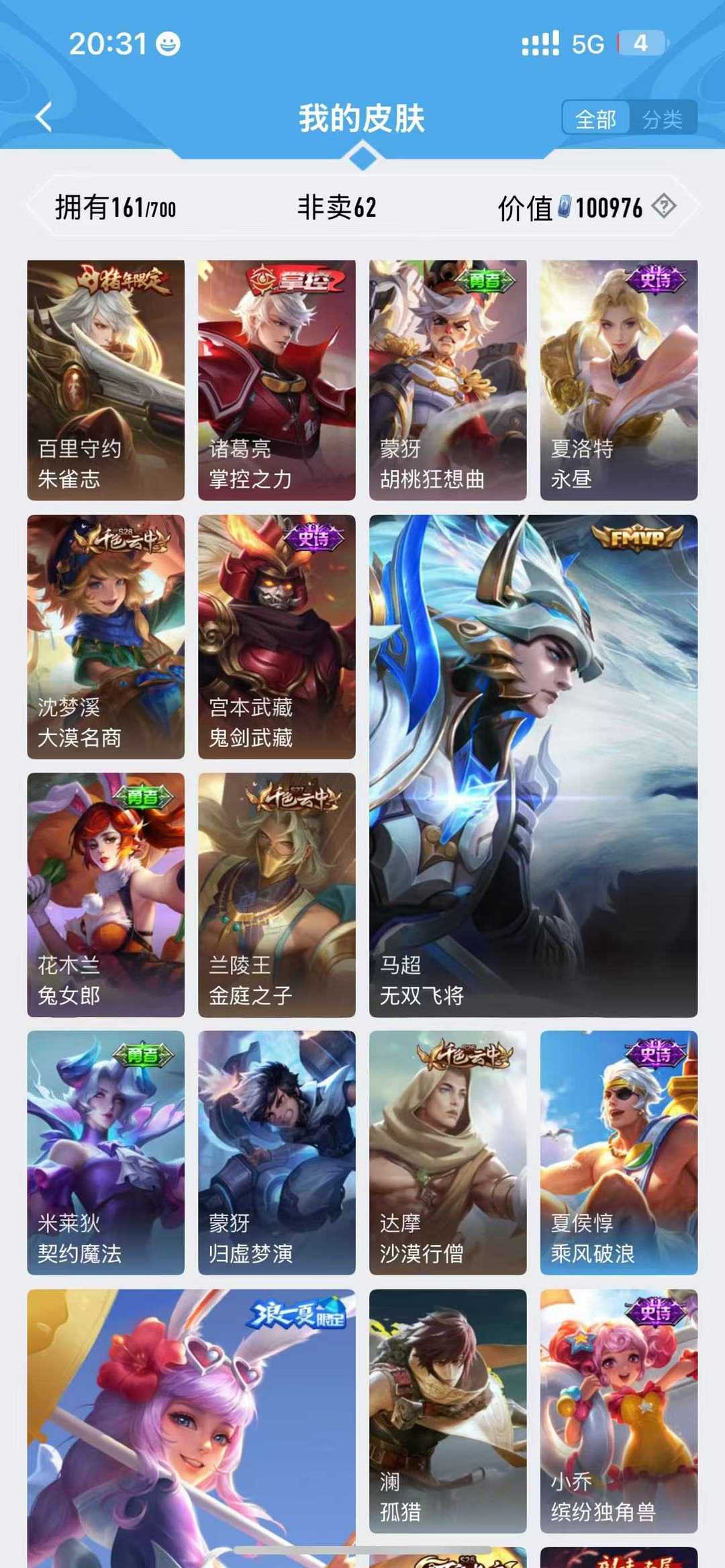Open 沈梦溪 大漠名商 skin card

pyautogui.click(x=105, y=637)
